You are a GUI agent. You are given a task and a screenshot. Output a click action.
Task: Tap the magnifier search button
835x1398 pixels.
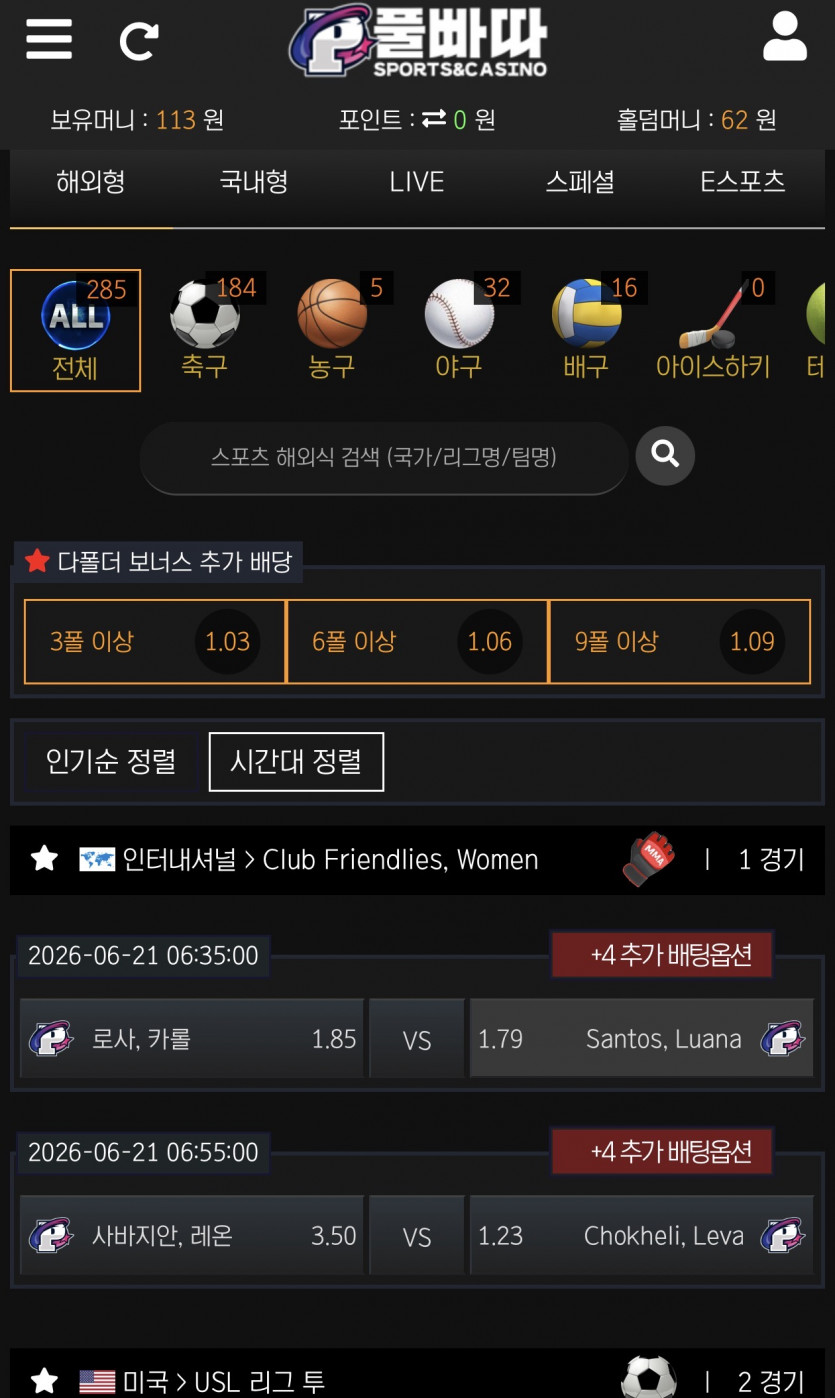(665, 456)
